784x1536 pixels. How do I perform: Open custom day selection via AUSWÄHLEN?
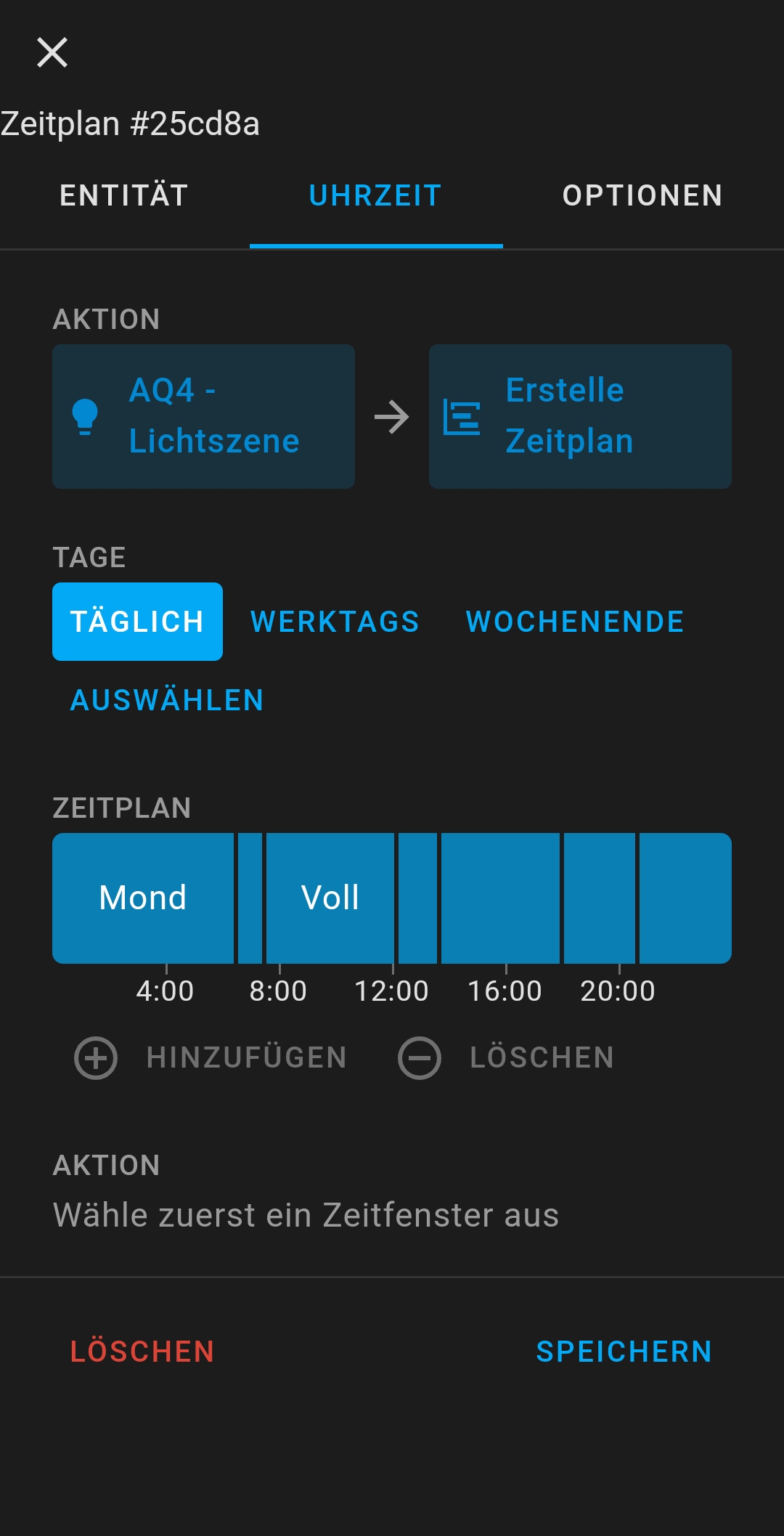166,699
